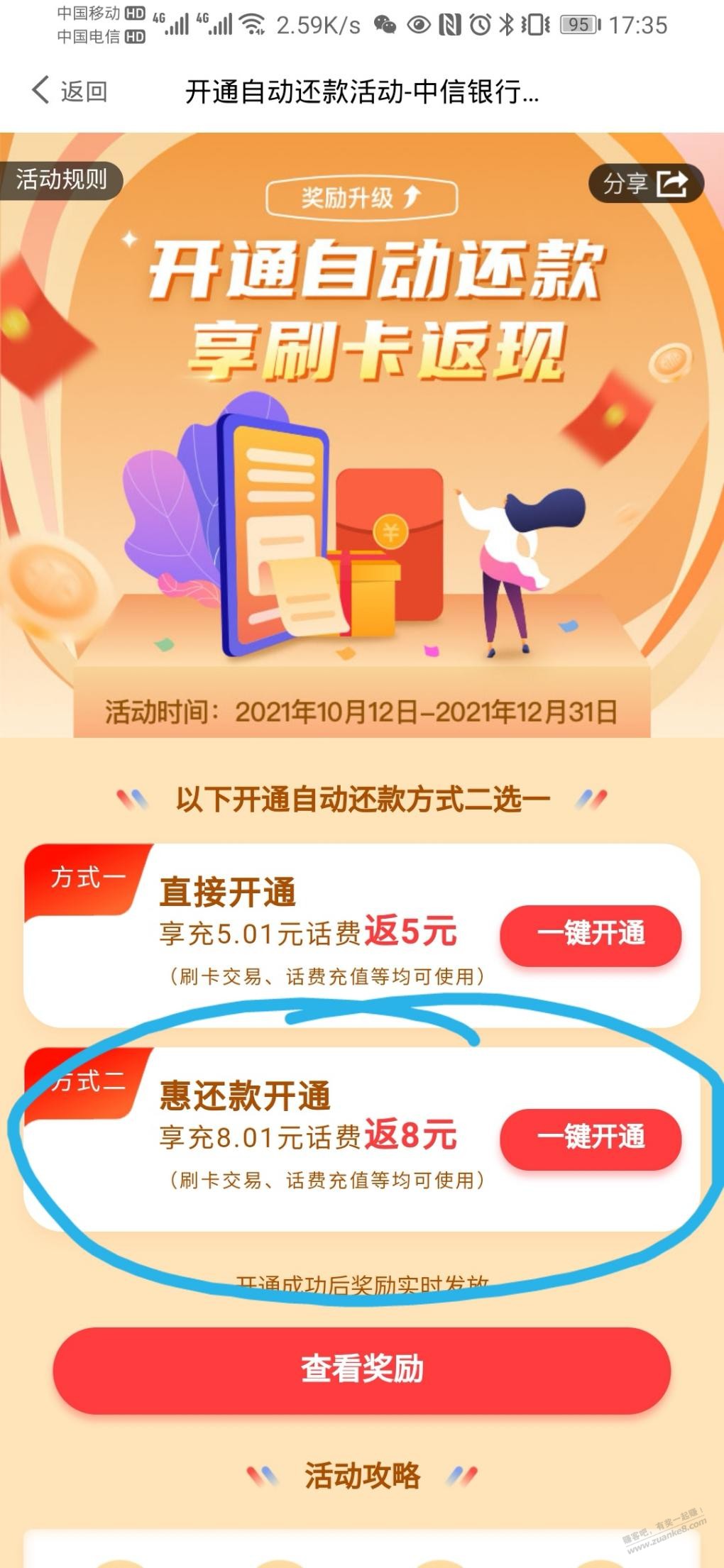Image resolution: width=724 pixels, height=1568 pixels.
Task: View rewards with 查看奖励
Action: coord(362,1369)
